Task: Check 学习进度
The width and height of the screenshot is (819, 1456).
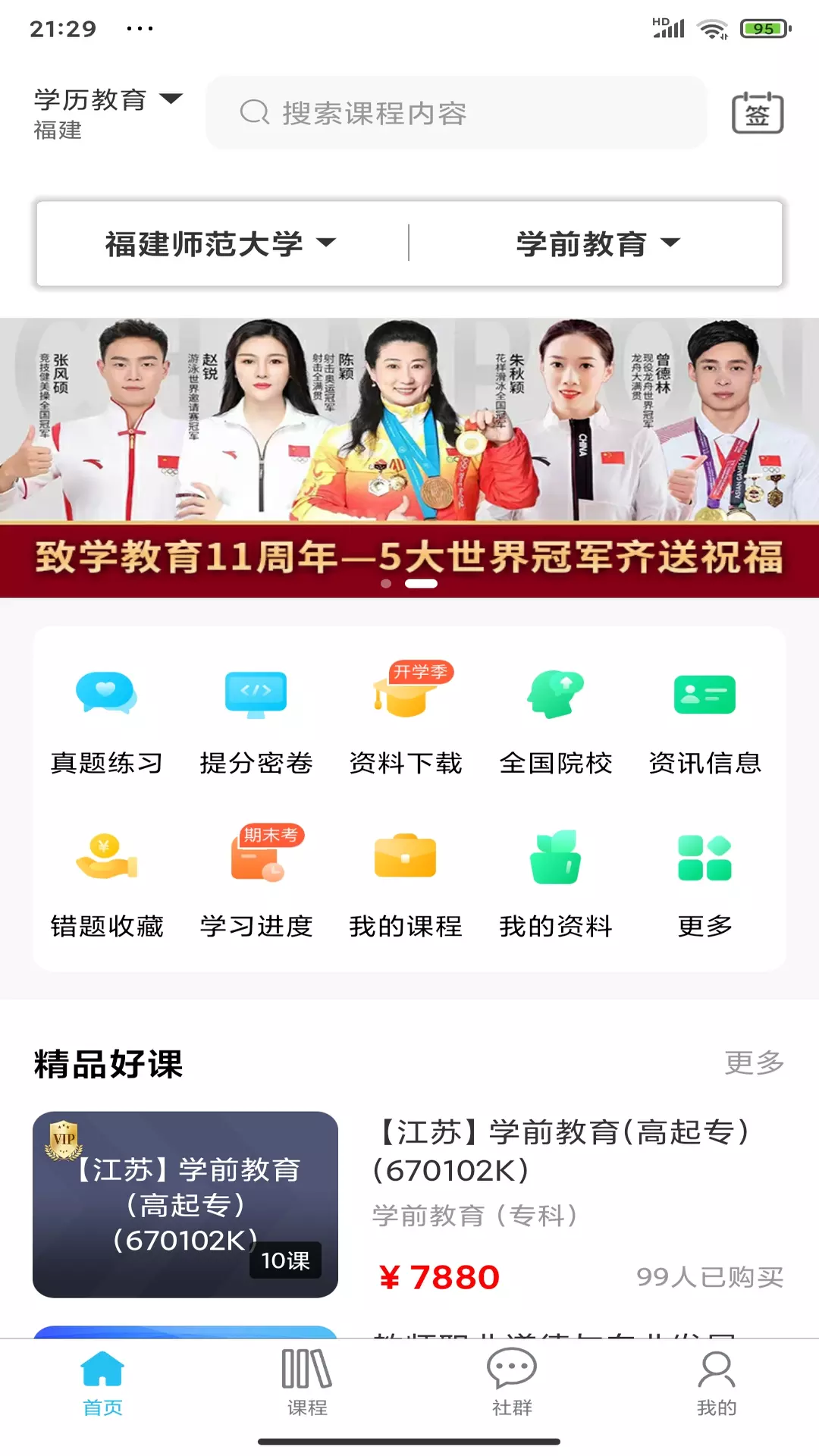Action: pos(256,884)
